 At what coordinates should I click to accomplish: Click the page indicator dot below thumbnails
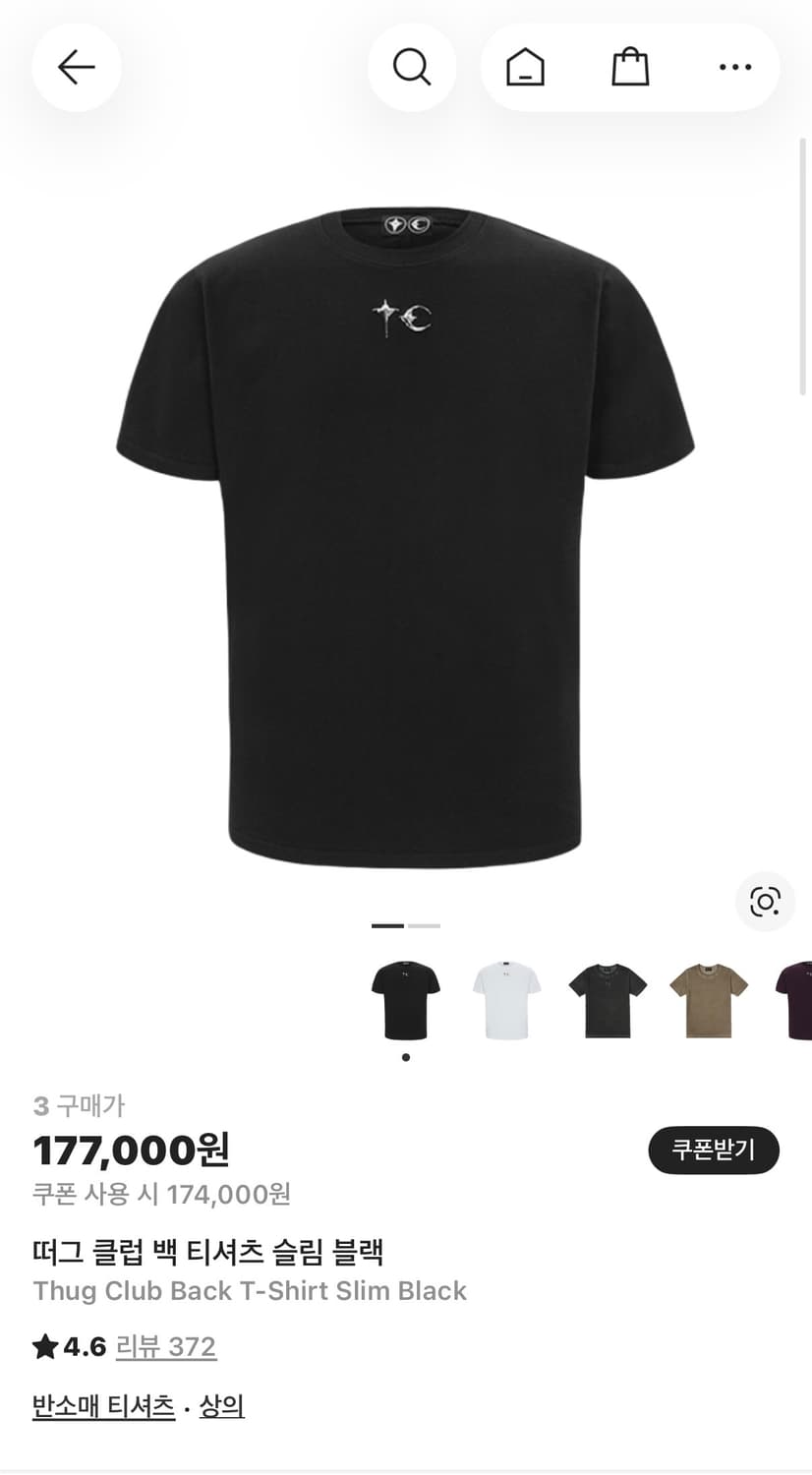coord(405,1057)
